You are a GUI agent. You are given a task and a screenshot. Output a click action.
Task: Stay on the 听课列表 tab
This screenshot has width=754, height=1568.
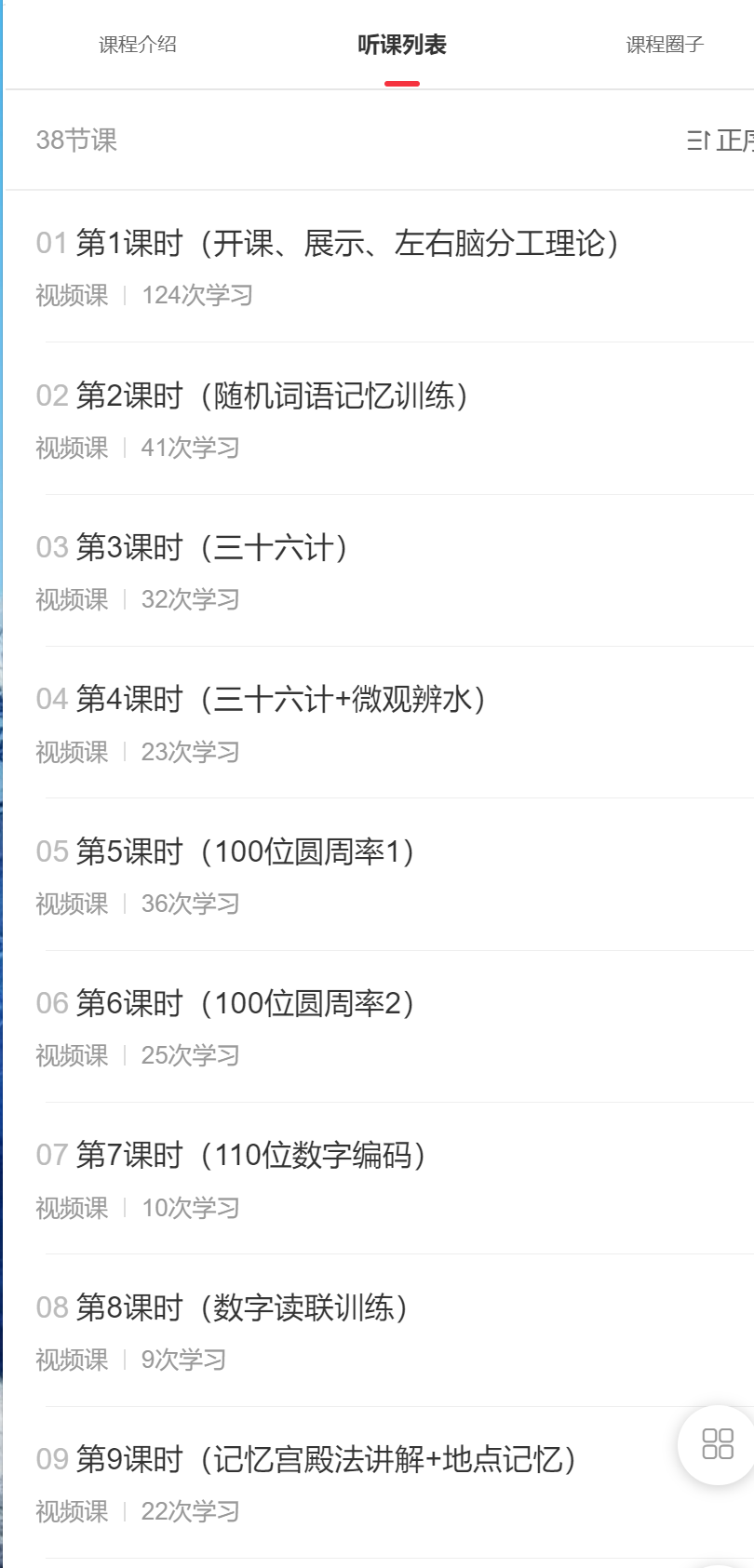coord(400,44)
